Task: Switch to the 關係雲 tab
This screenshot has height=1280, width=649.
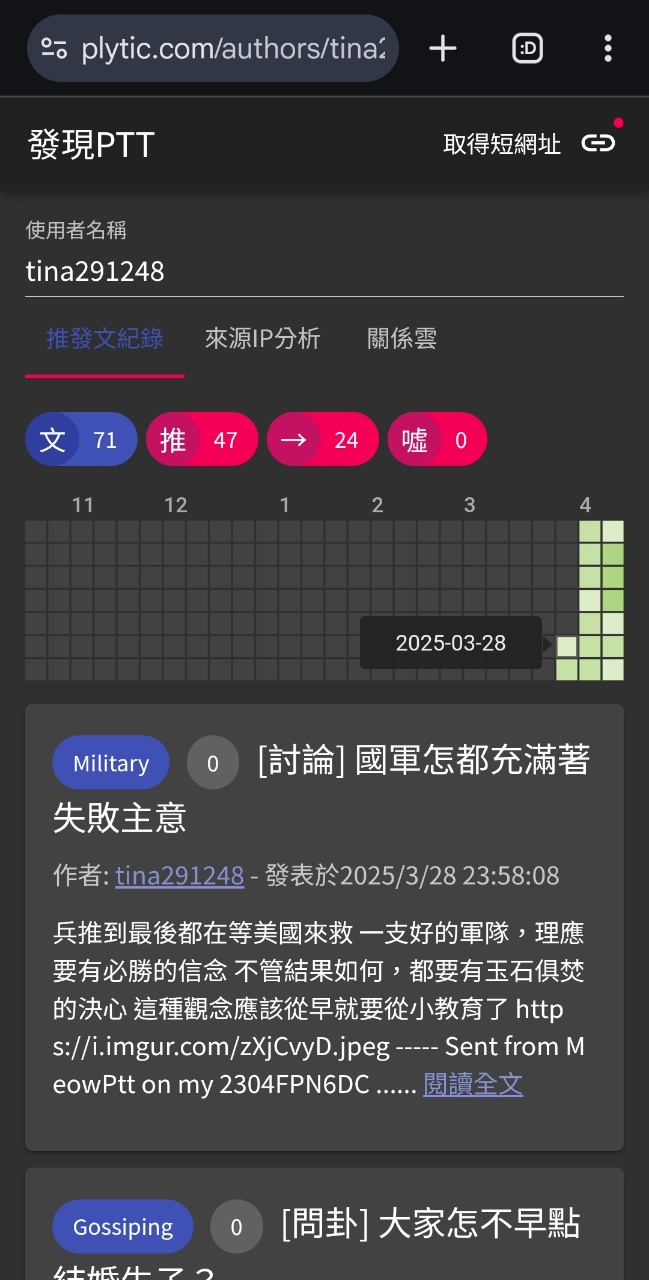Action: (402, 339)
